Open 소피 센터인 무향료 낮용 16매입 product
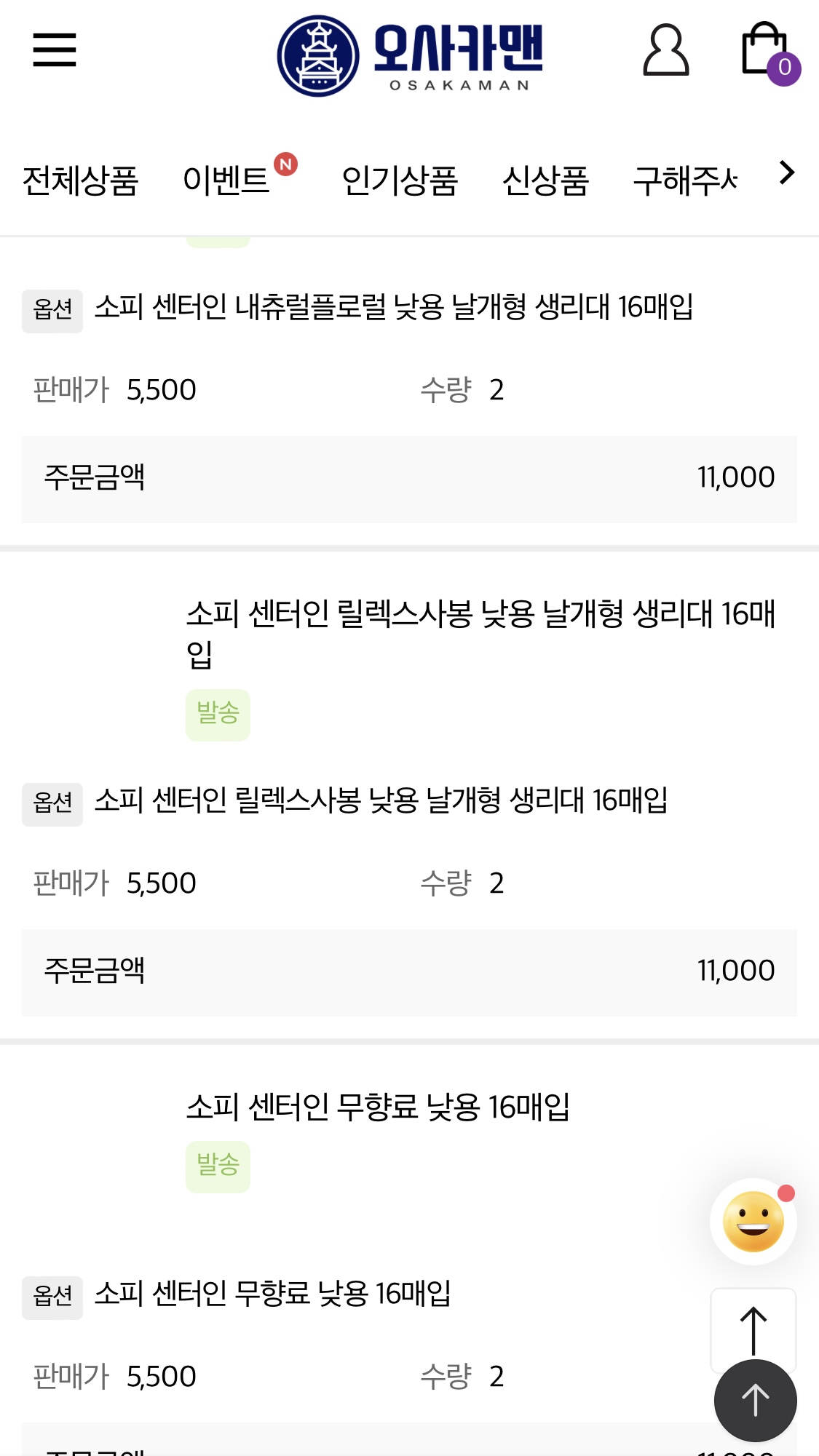Screen dimensions: 819x1456 tap(378, 1107)
